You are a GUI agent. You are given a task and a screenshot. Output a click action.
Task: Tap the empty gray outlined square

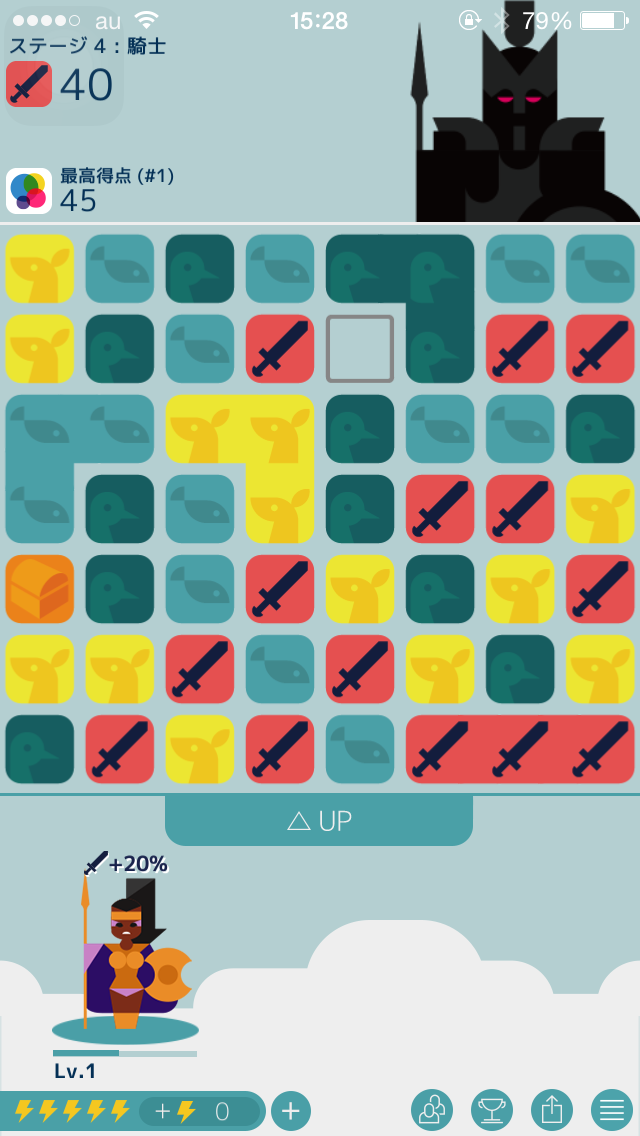click(360, 349)
